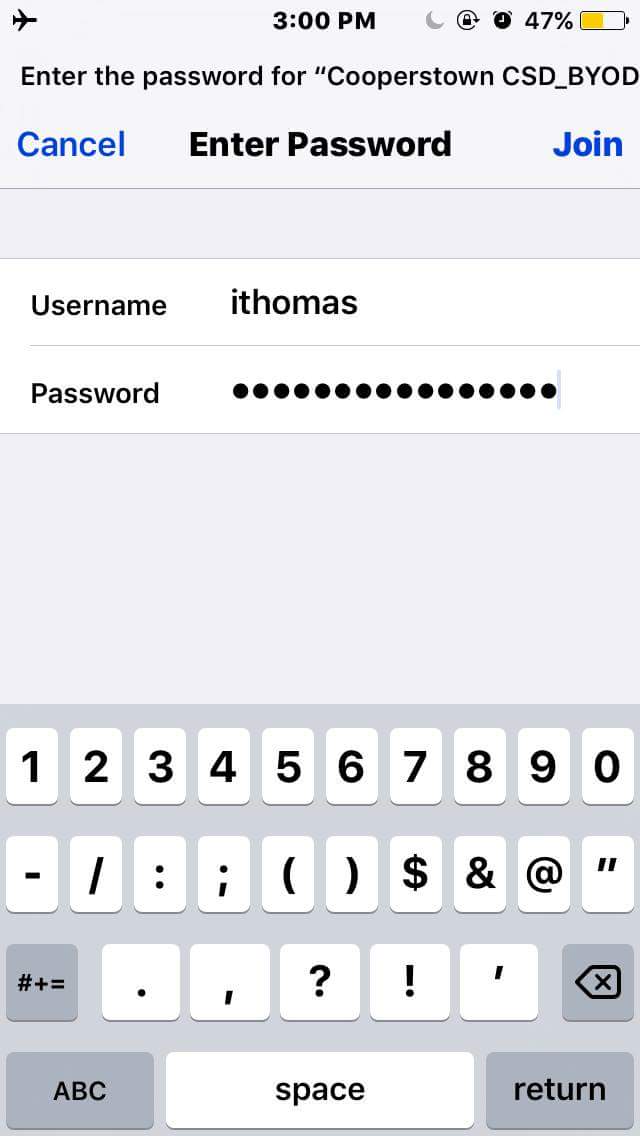Open the #+= symbols keyboard
The width and height of the screenshot is (640, 1136).
click(x=42, y=982)
